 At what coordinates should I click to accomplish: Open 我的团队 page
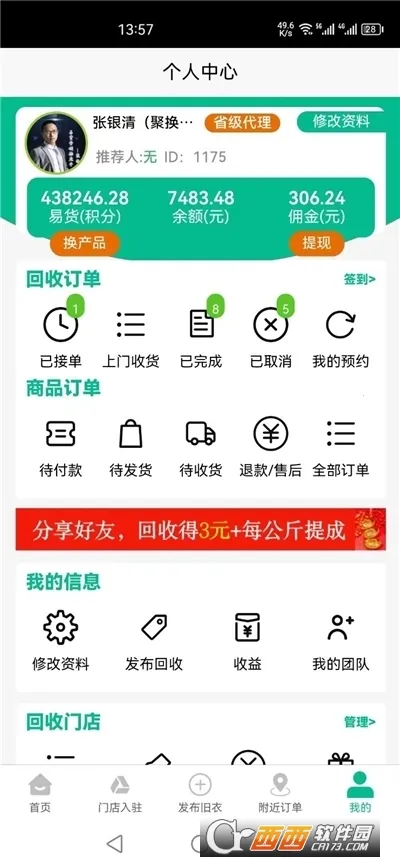[x=340, y=641]
